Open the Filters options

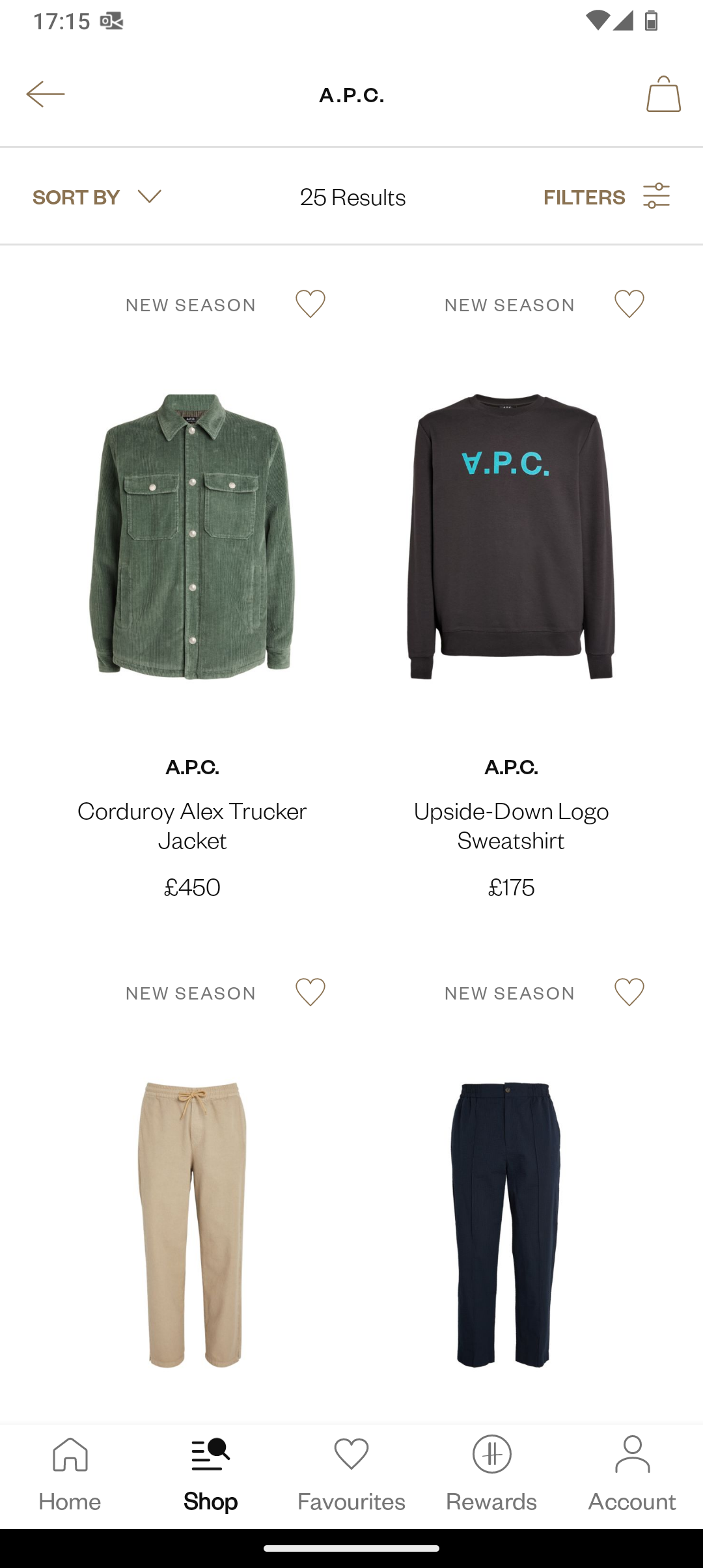[x=607, y=197]
